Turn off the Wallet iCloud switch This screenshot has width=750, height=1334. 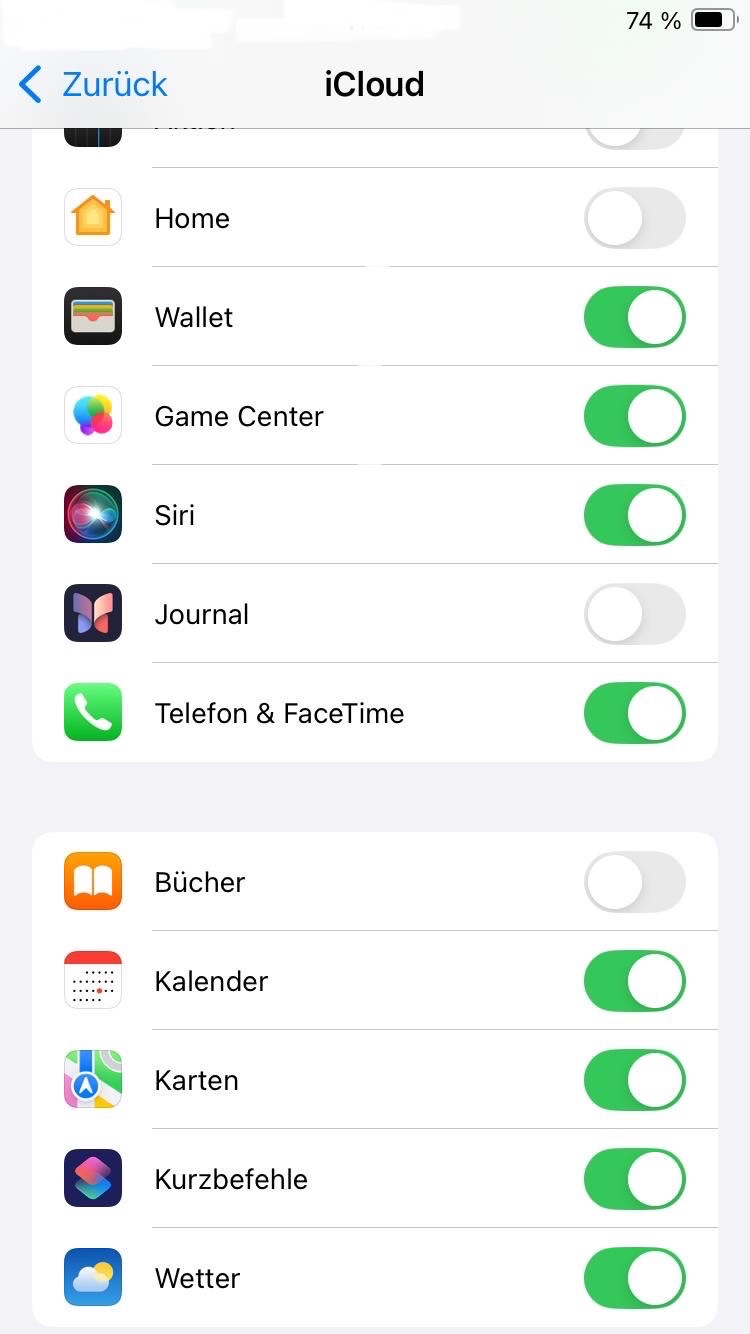click(634, 317)
